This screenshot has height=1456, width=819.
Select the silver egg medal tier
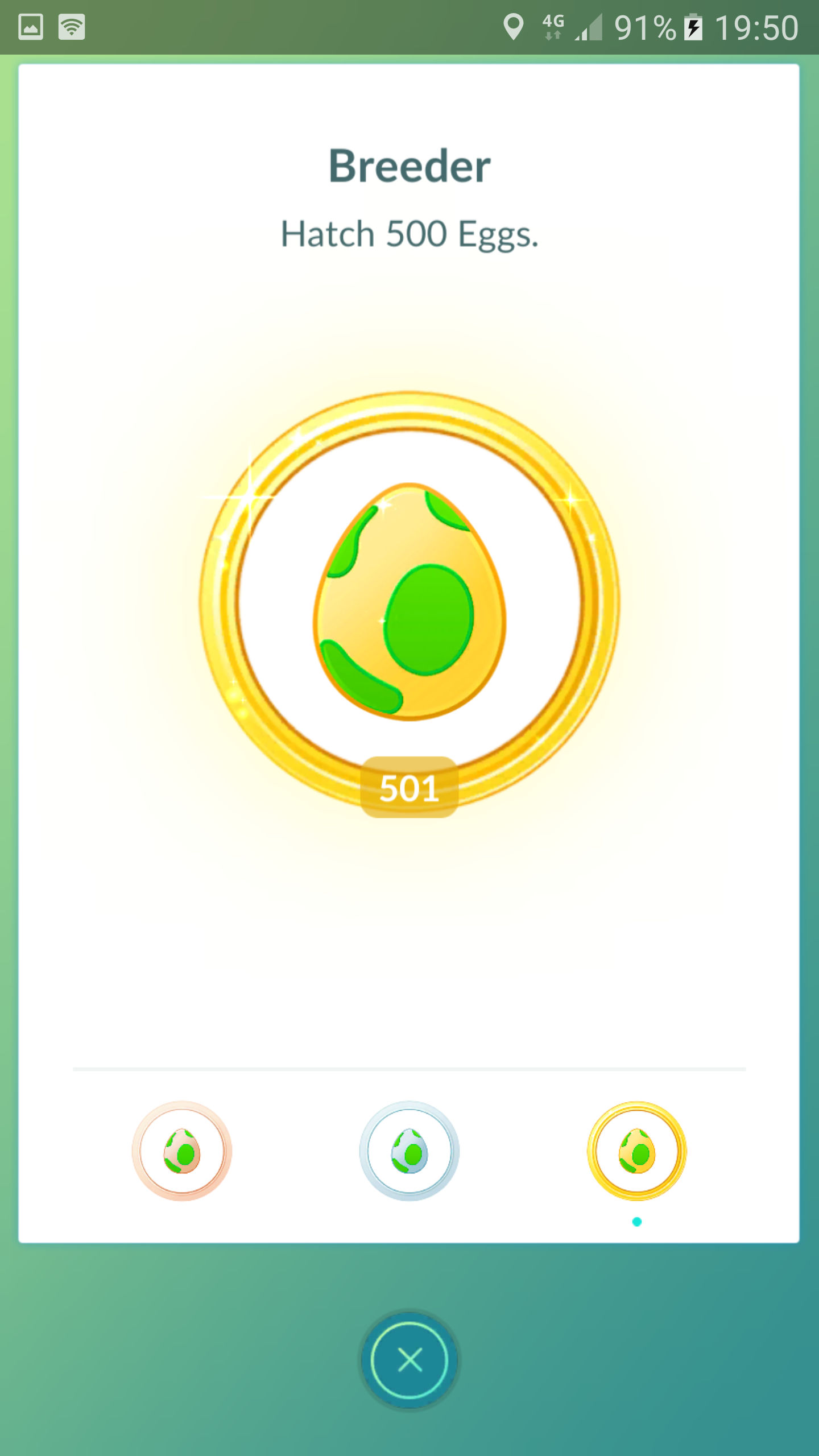pyautogui.click(x=409, y=1151)
